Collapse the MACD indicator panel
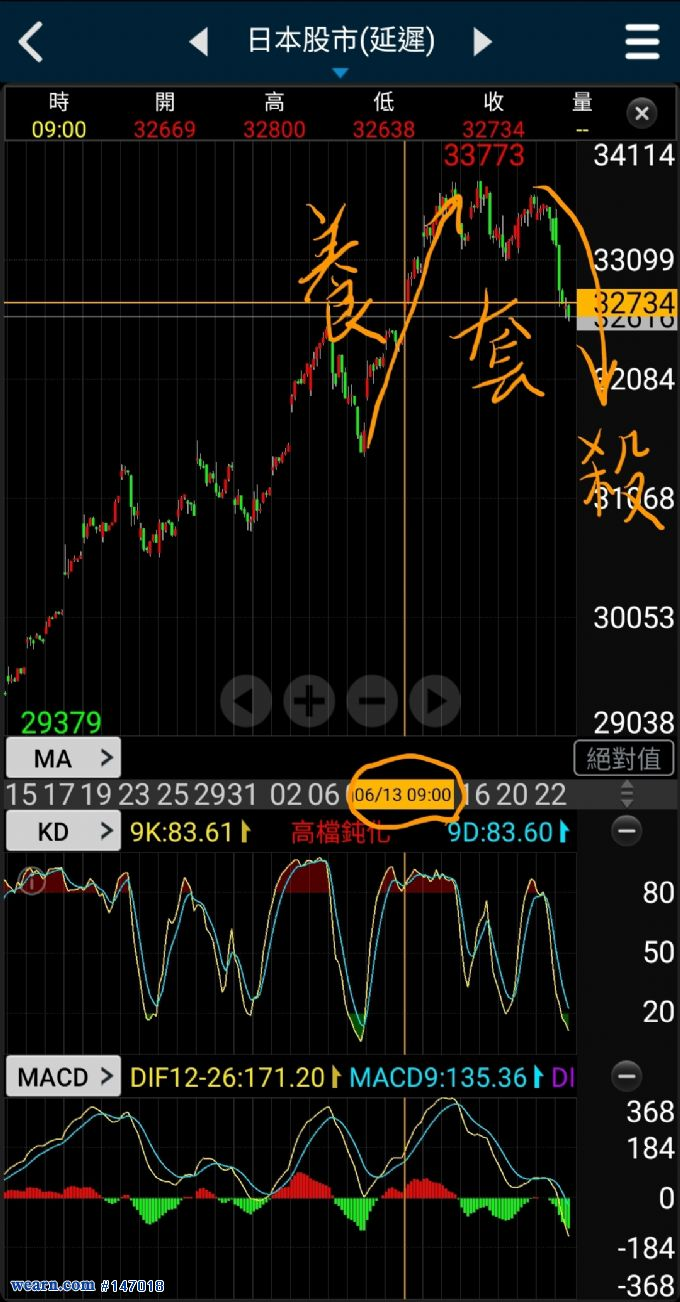 [626, 1077]
